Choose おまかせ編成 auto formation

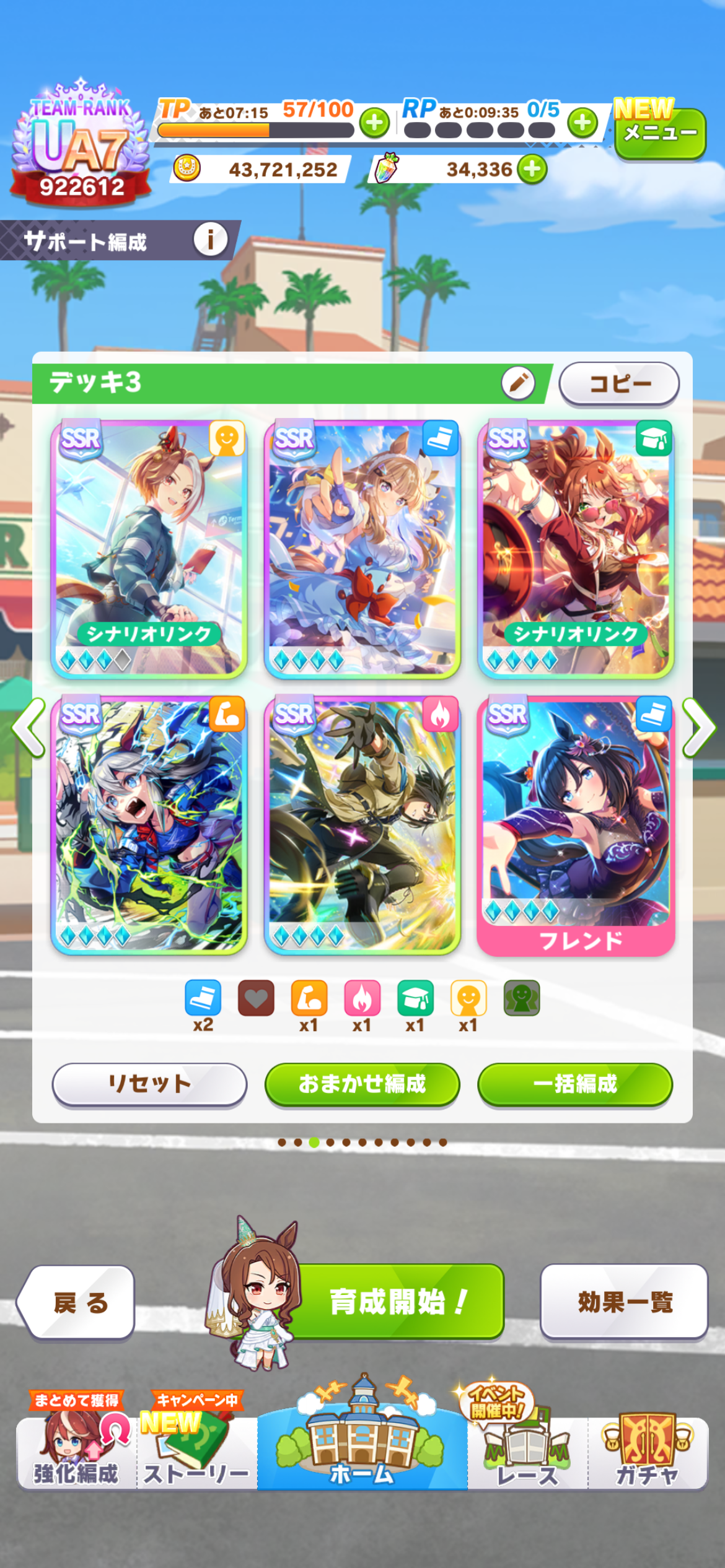point(362,1084)
